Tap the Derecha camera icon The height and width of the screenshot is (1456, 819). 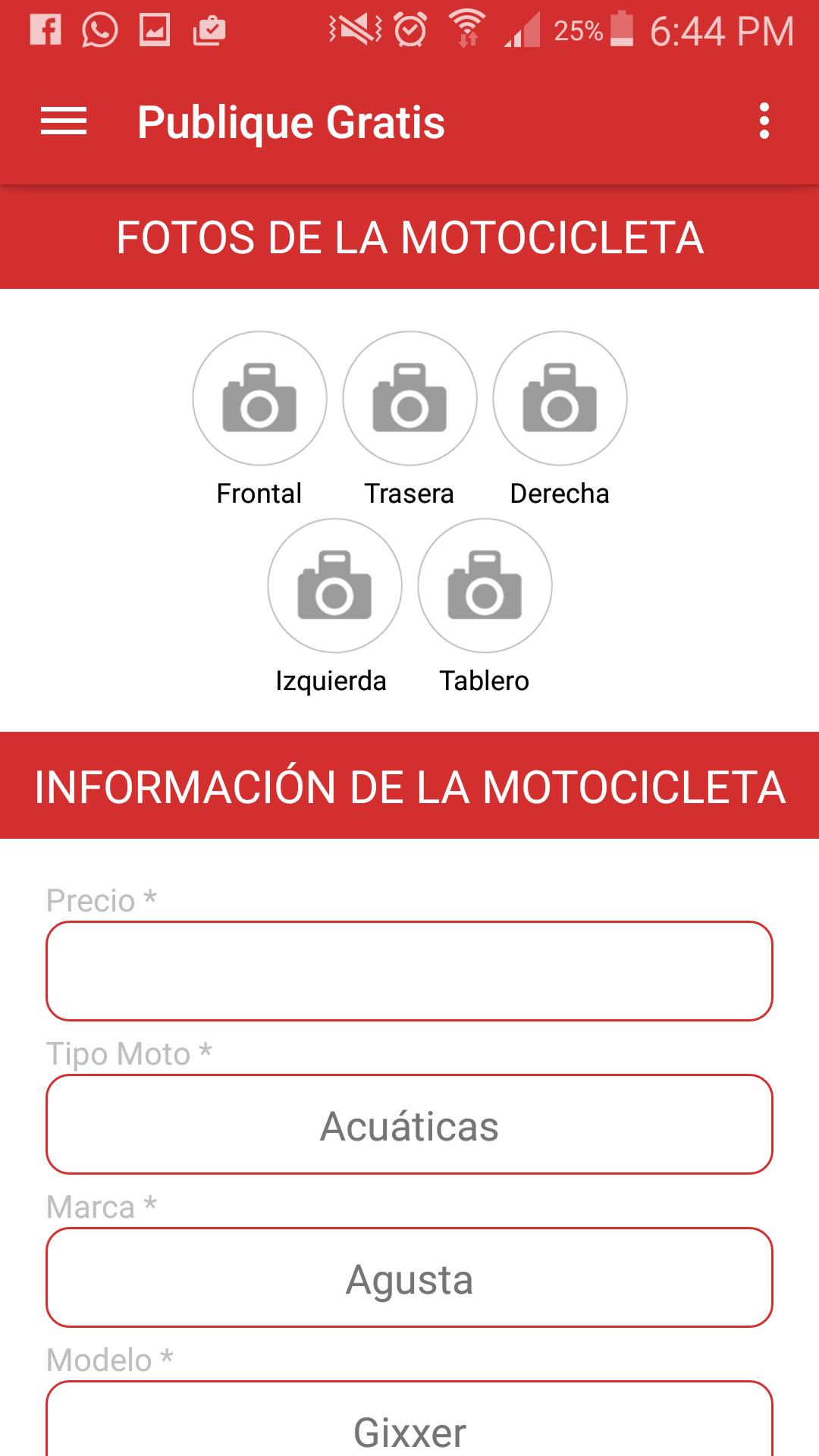point(560,397)
